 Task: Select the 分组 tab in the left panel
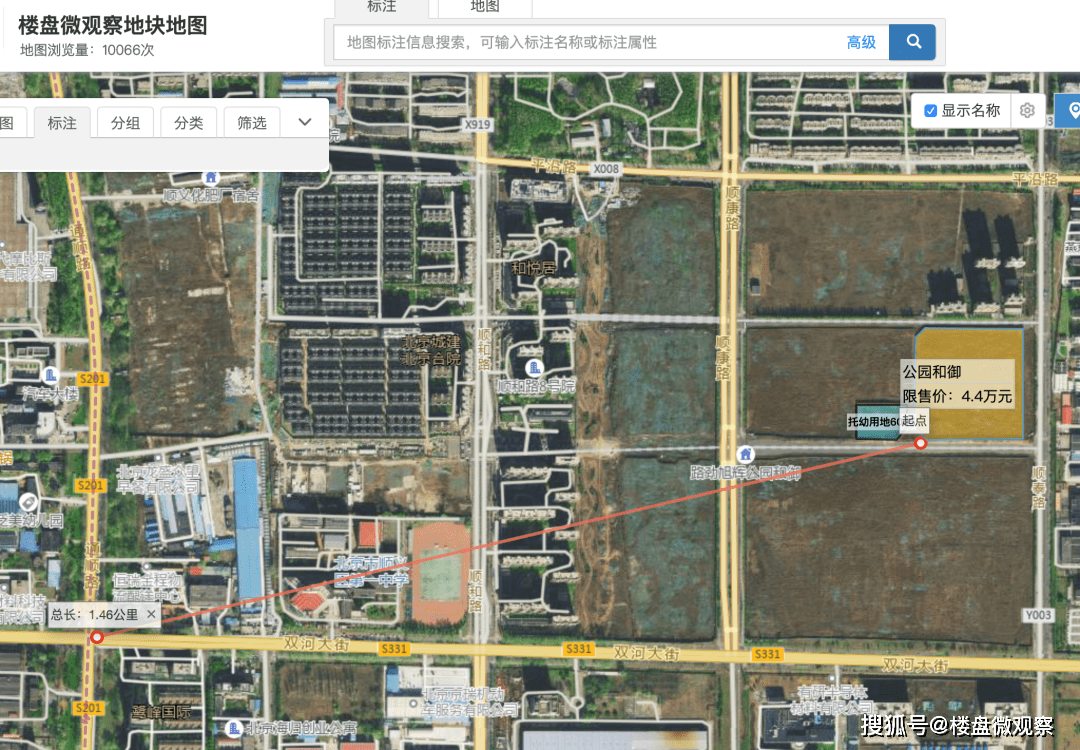125,123
